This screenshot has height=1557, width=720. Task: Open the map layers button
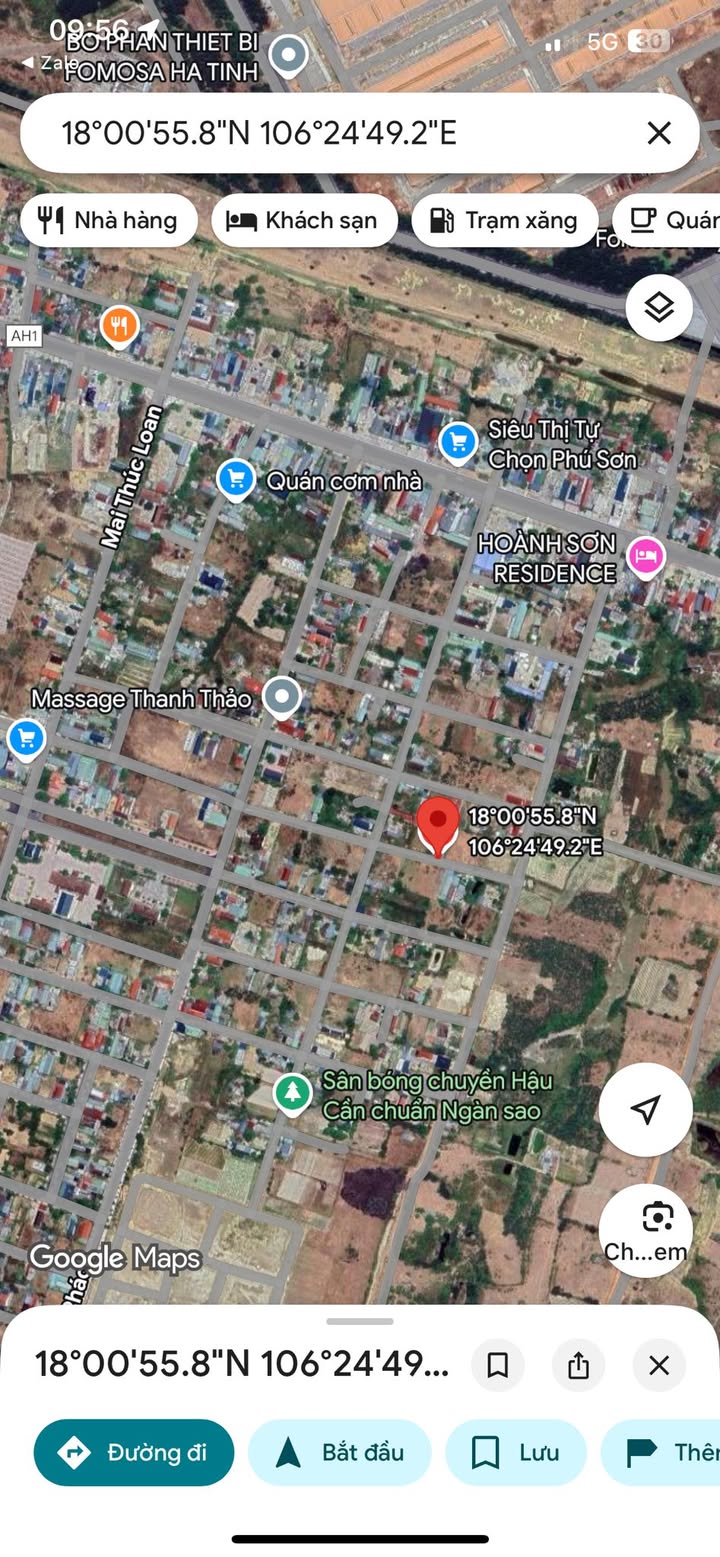(659, 308)
